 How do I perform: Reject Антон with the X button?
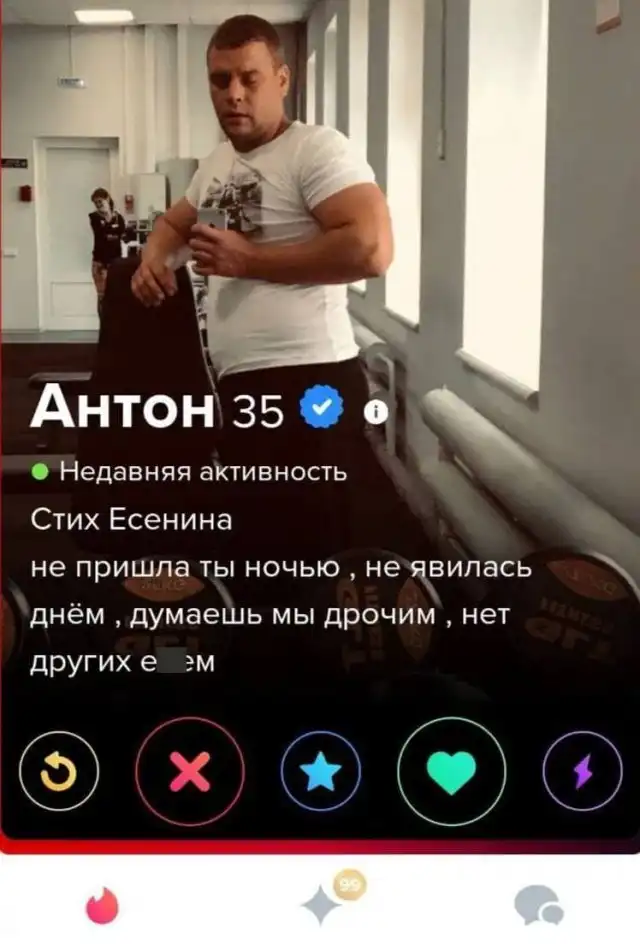(x=190, y=771)
